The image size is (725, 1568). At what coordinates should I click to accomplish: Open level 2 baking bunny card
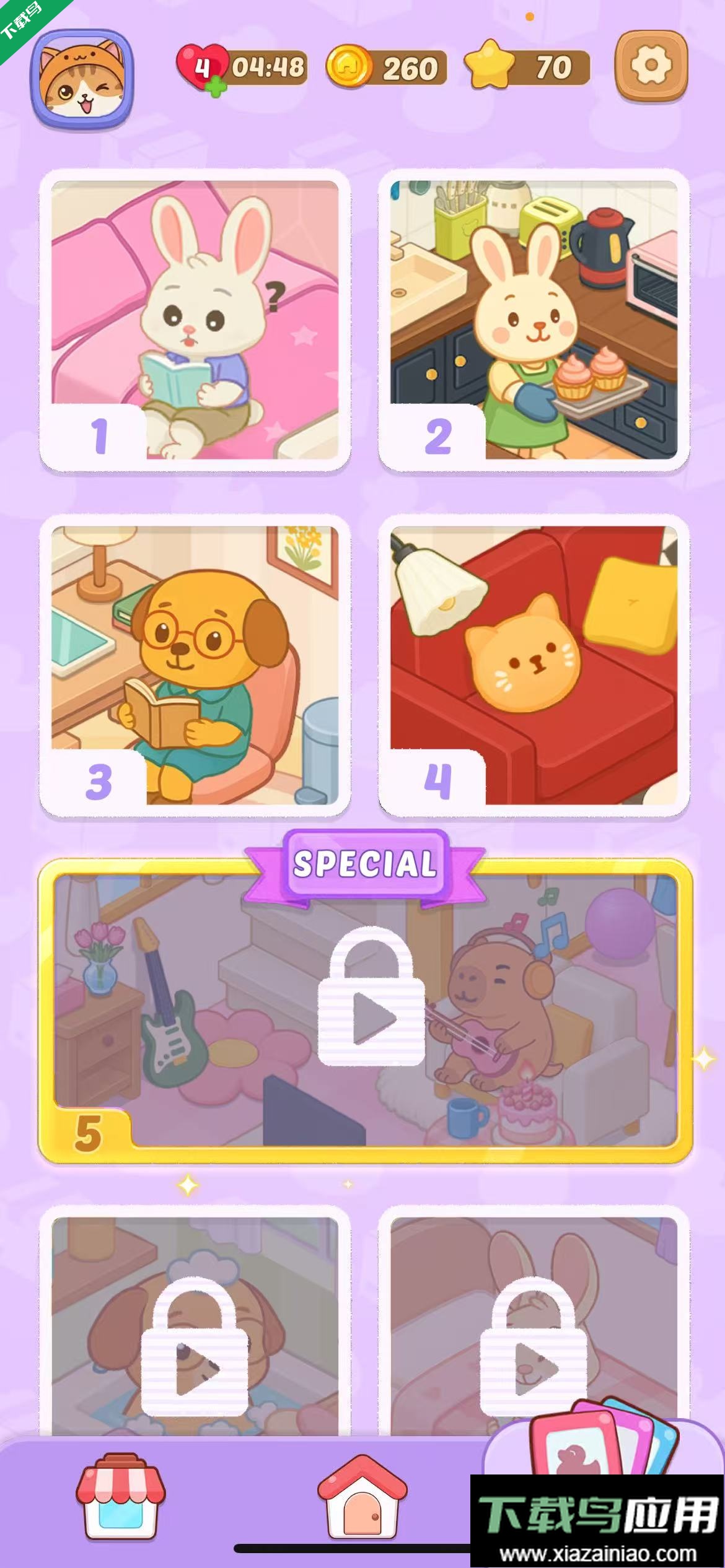[534, 320]
